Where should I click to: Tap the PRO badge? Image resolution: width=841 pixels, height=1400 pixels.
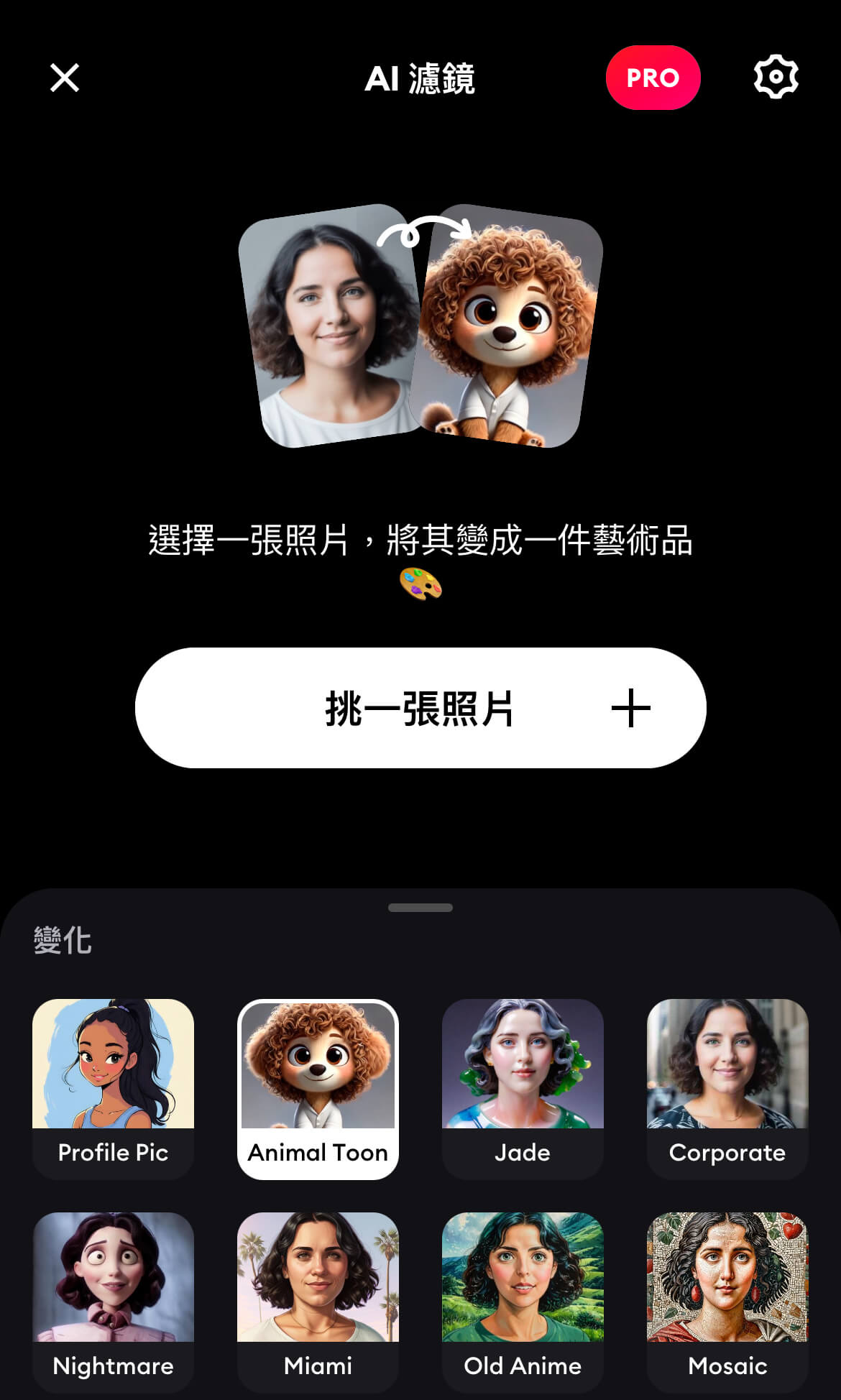coord(653,78)
